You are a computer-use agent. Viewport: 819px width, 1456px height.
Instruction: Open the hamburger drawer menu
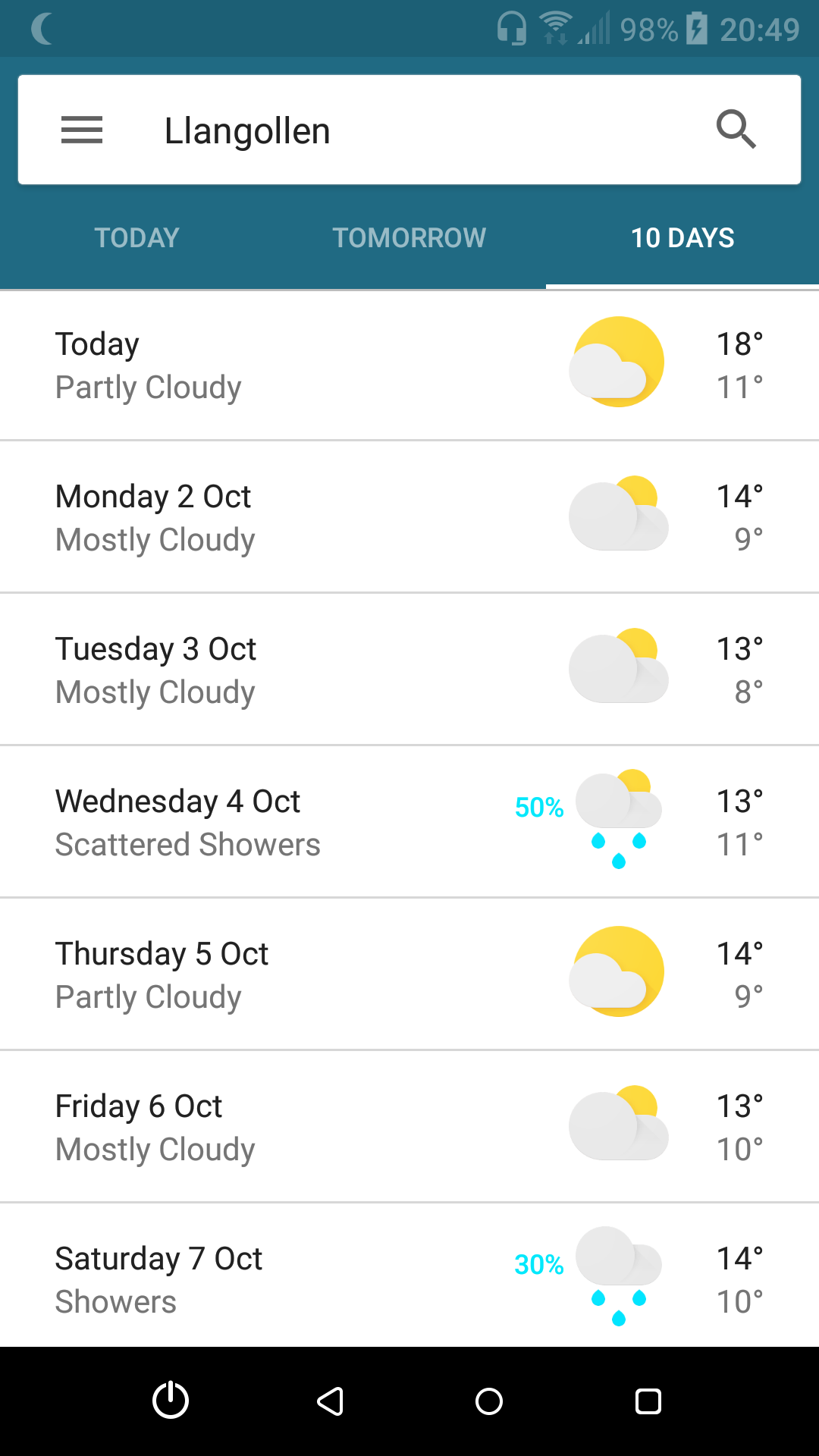[x=82, y=130]
